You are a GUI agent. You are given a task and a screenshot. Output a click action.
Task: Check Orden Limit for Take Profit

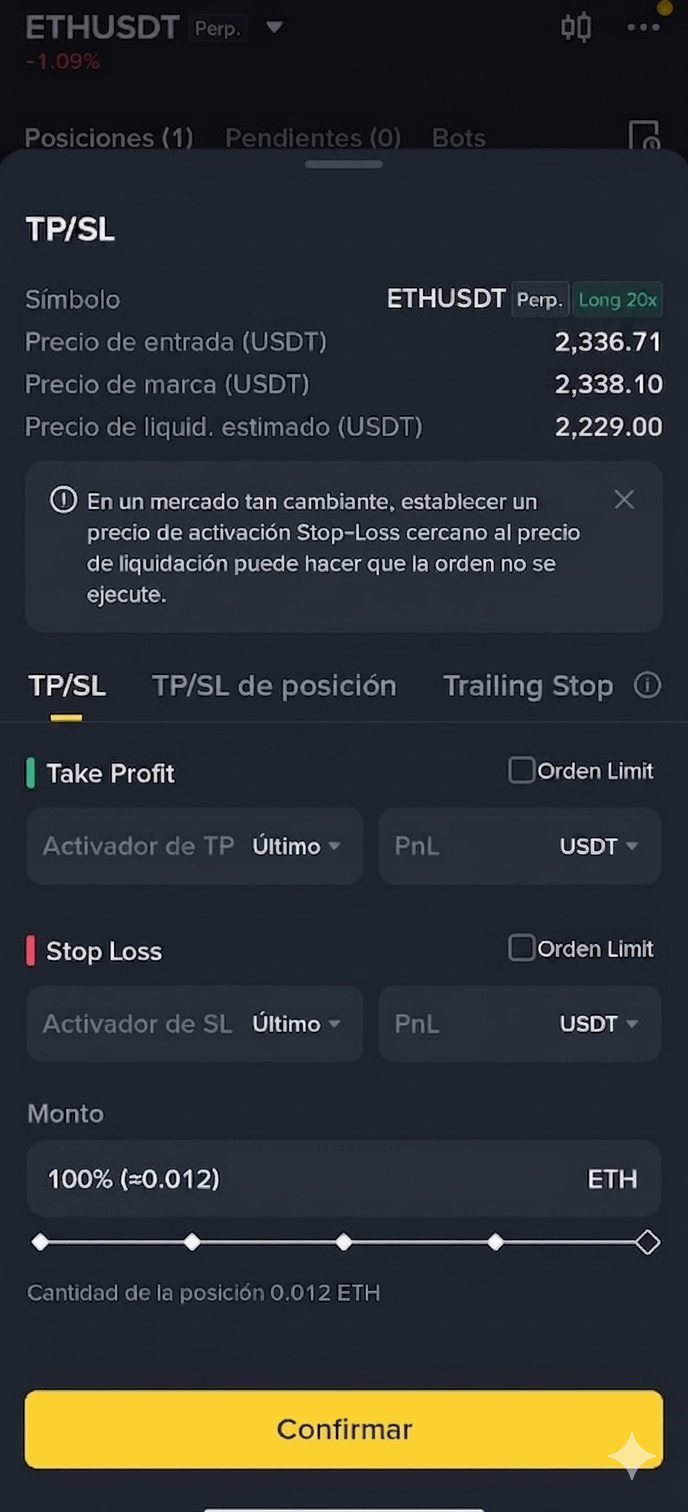[x=522, y=771]
